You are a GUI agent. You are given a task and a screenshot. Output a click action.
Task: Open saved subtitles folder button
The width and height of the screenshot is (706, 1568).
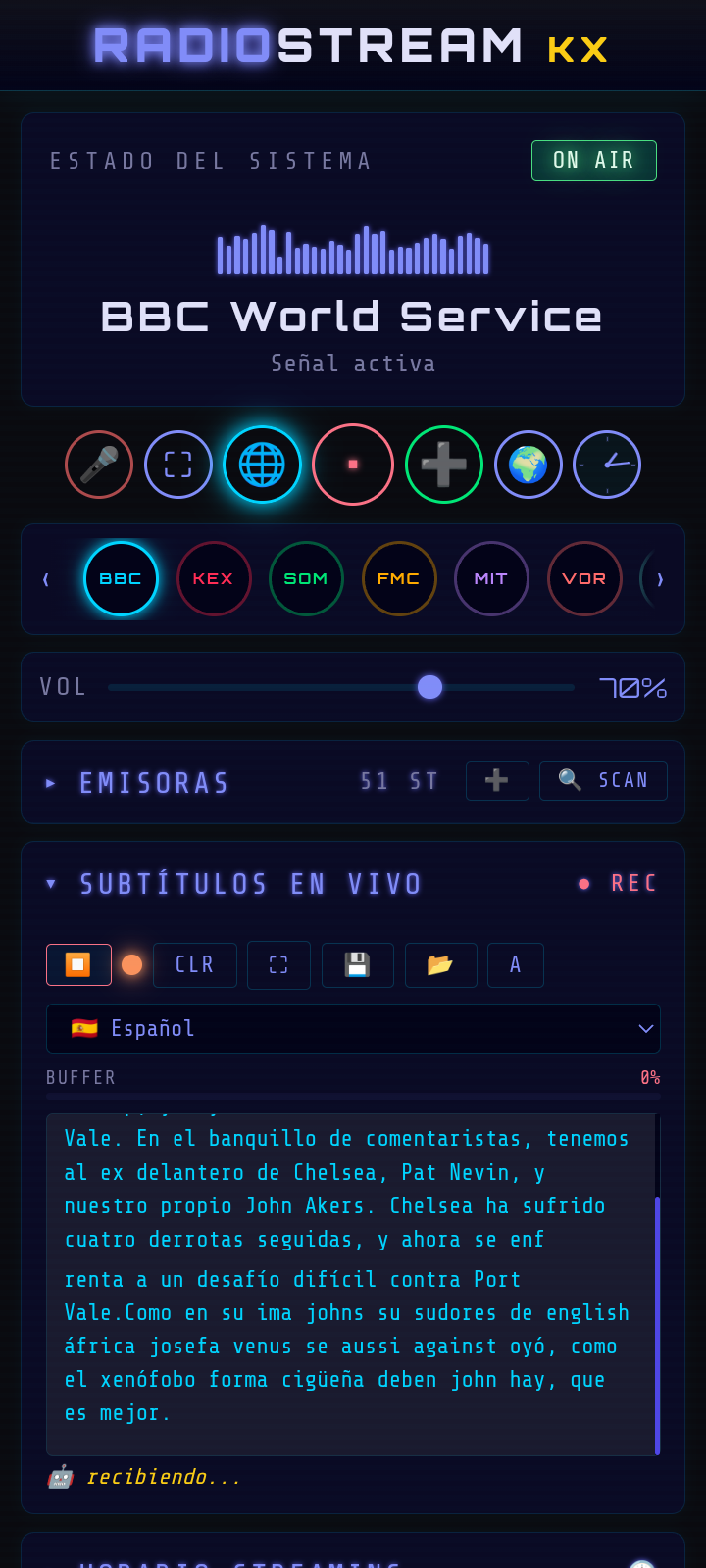440,965
